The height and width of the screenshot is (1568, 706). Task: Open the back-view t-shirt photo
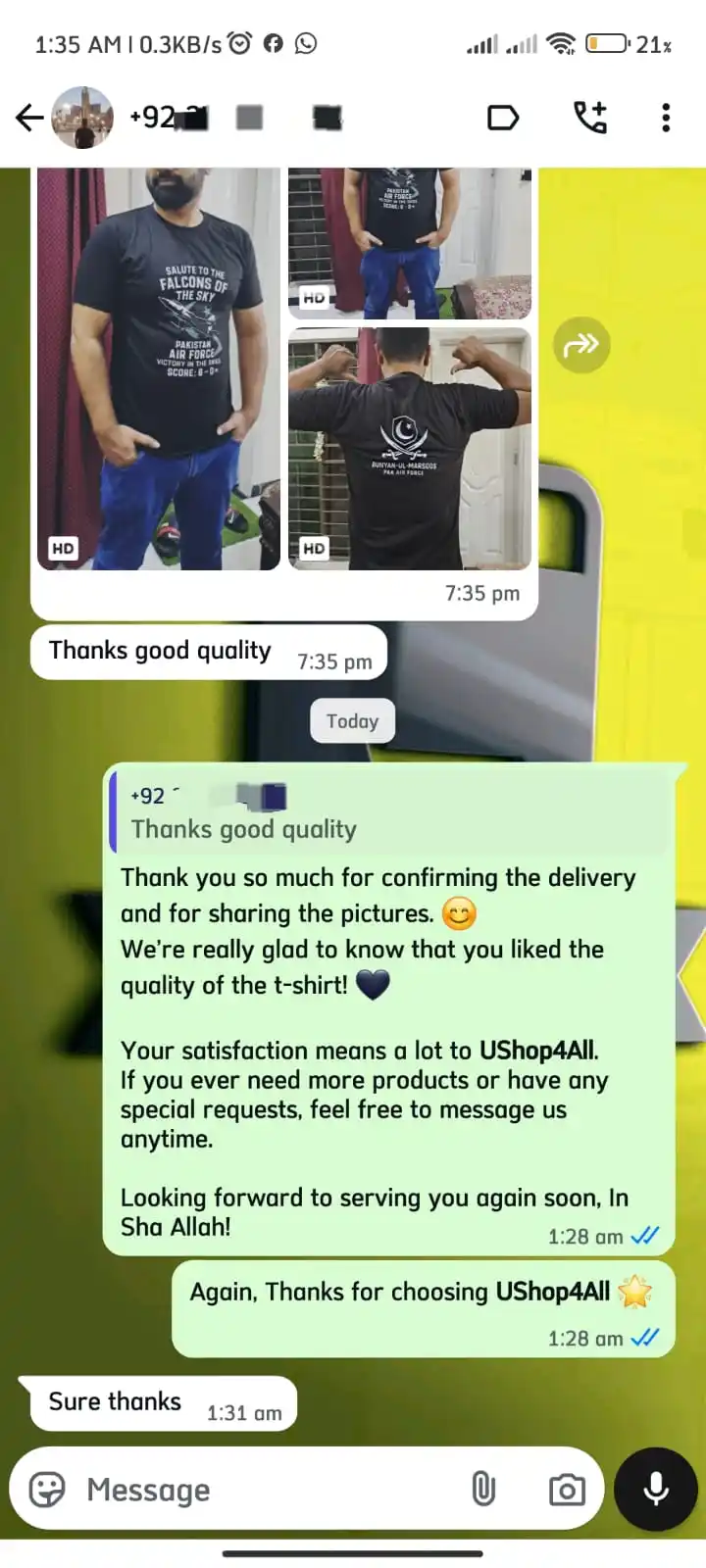click(x=410, y=449)
